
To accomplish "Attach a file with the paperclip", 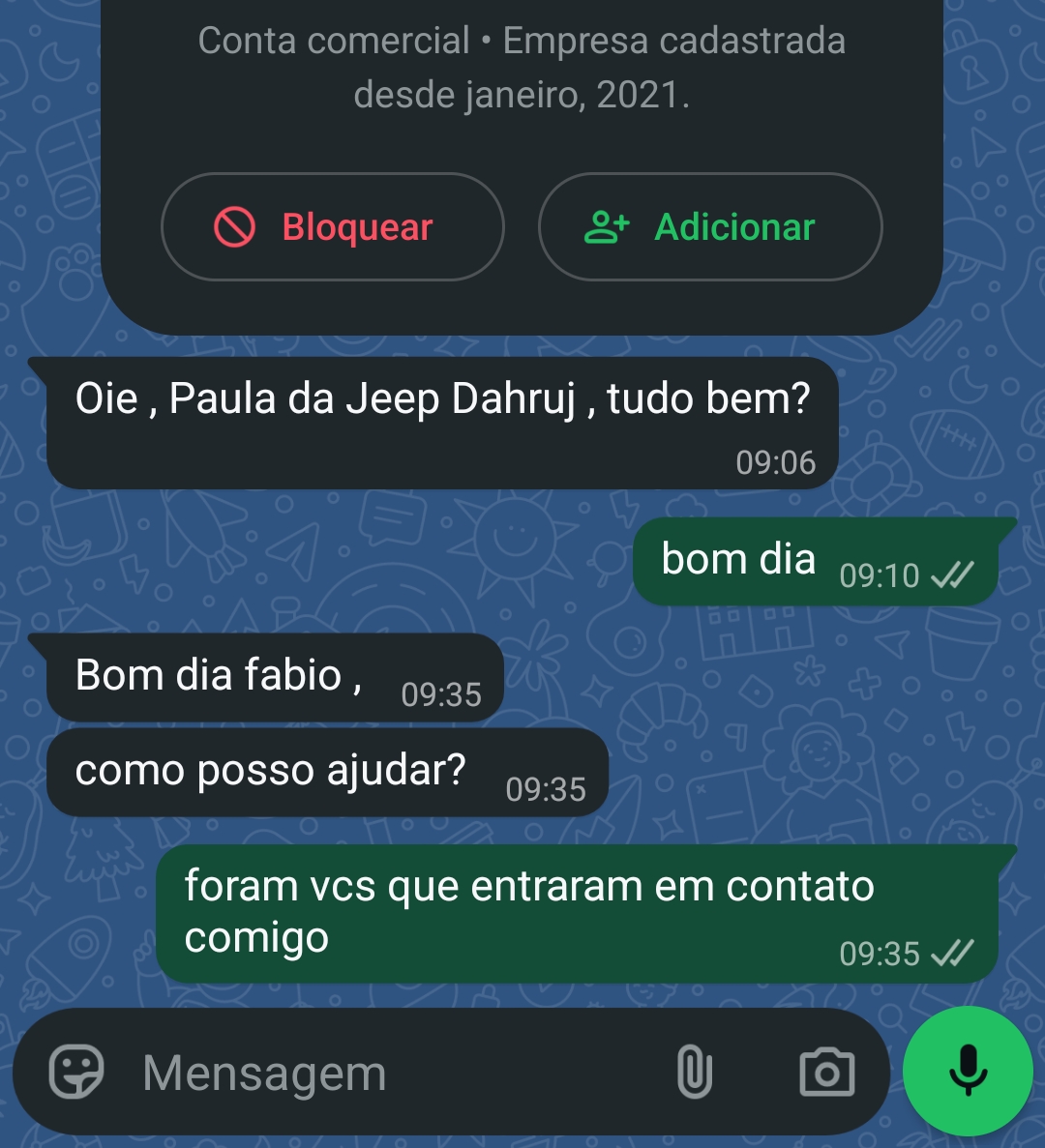I will coord(694,1072).
